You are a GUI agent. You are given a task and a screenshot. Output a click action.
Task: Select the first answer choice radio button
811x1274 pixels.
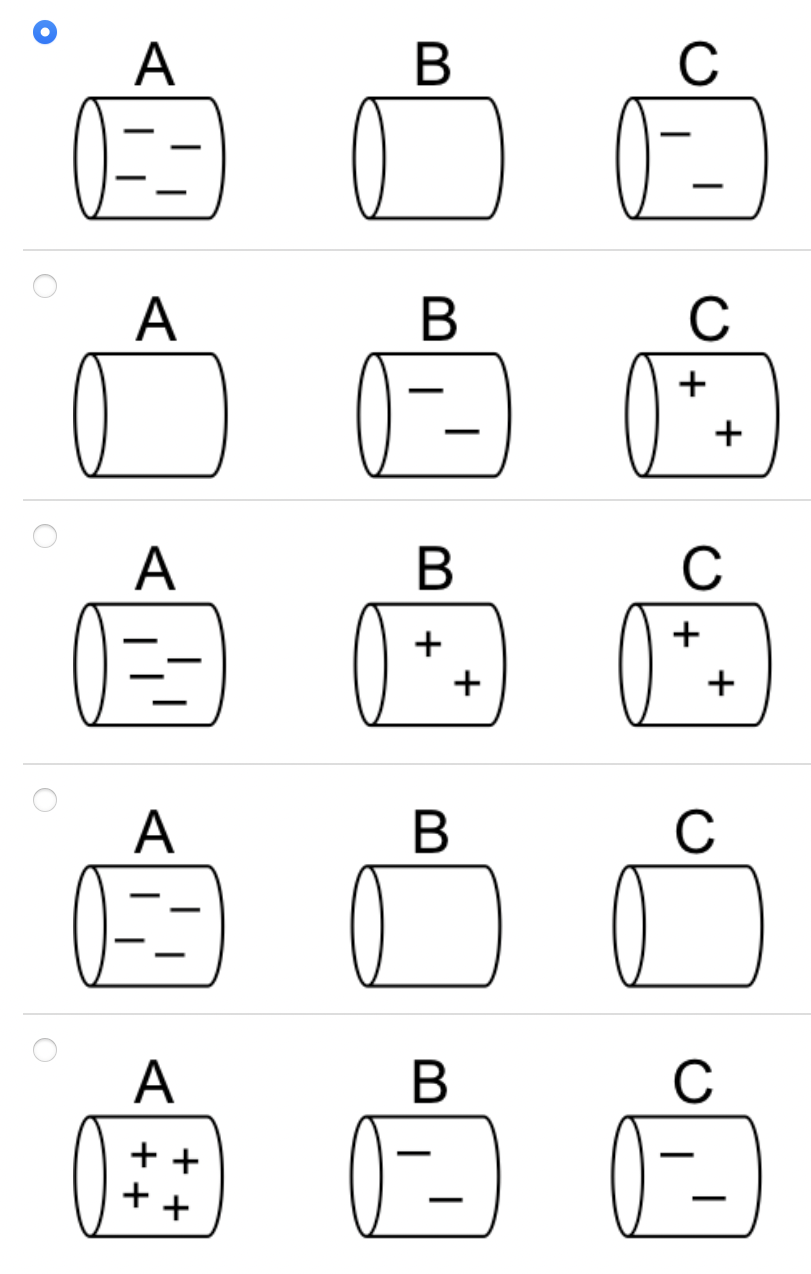tap(42, 31)
